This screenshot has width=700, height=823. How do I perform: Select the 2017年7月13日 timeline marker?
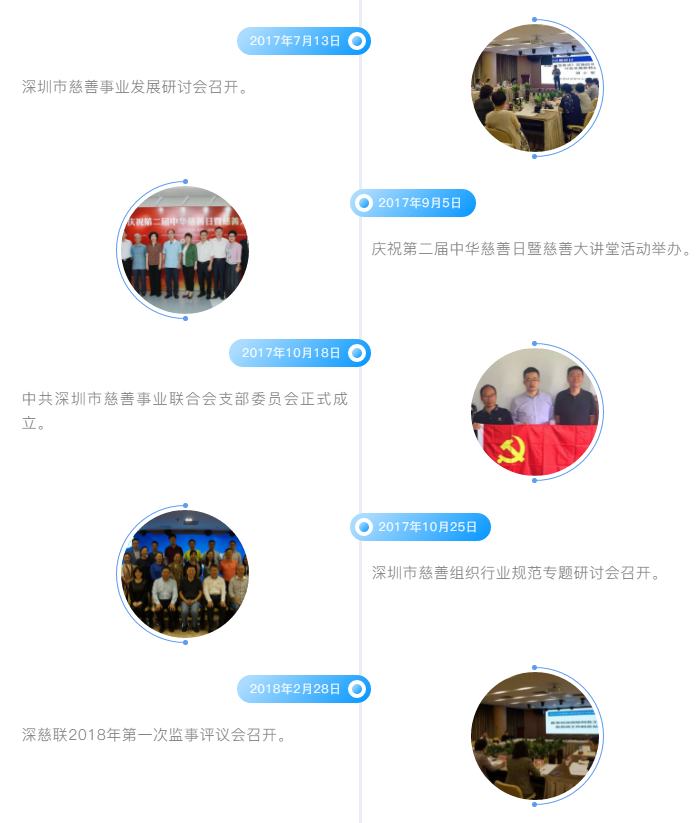(358, 41)
